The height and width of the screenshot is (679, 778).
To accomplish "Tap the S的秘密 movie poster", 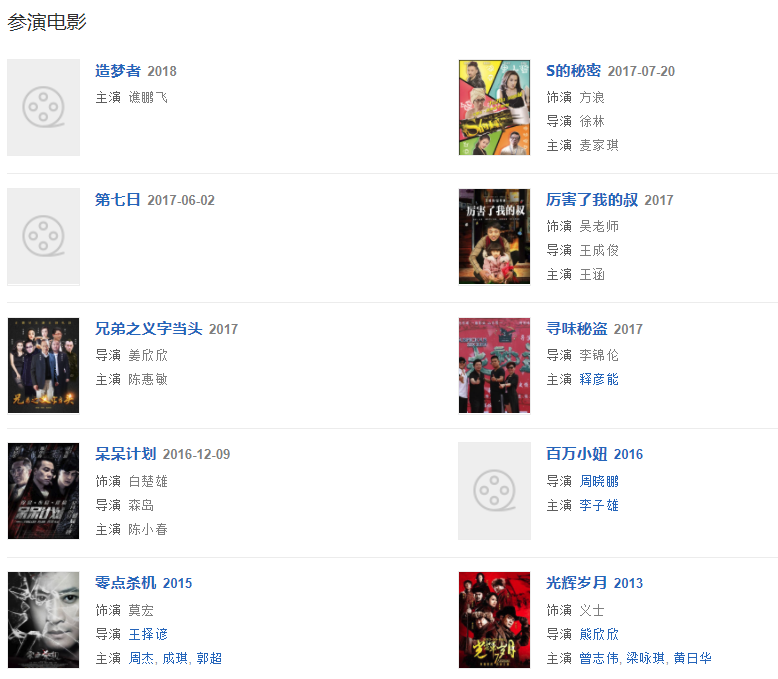I will tap(494, 107).
